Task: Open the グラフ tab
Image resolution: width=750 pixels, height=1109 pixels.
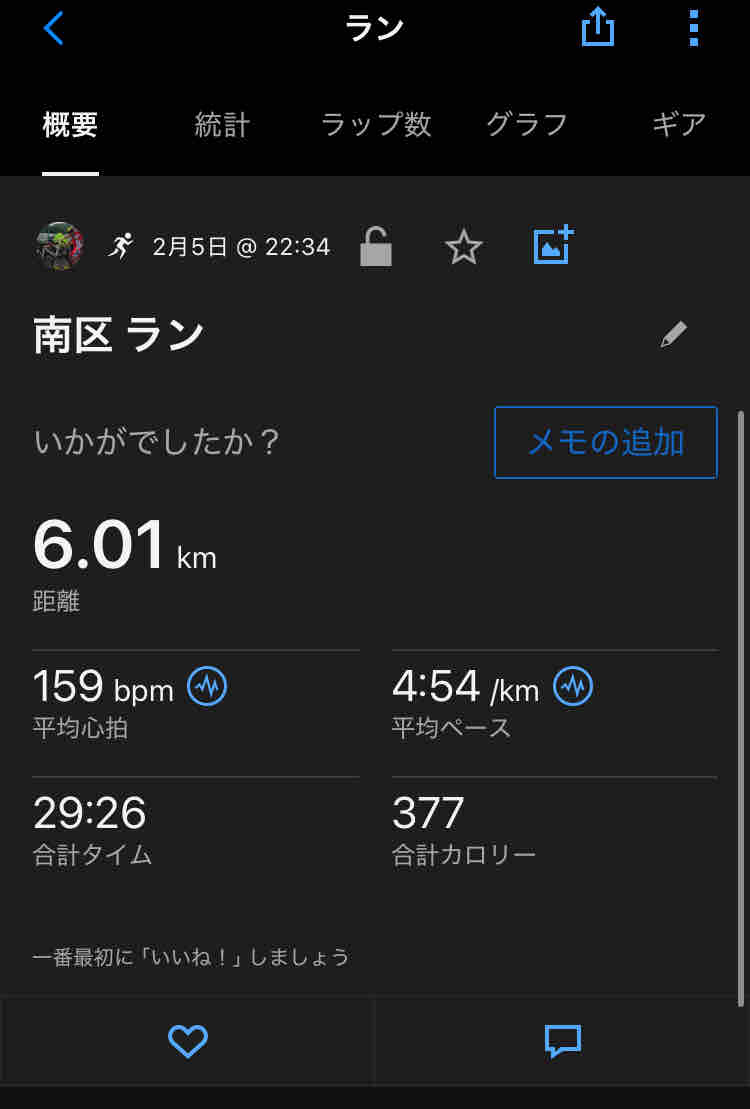Action: (526, 125)
